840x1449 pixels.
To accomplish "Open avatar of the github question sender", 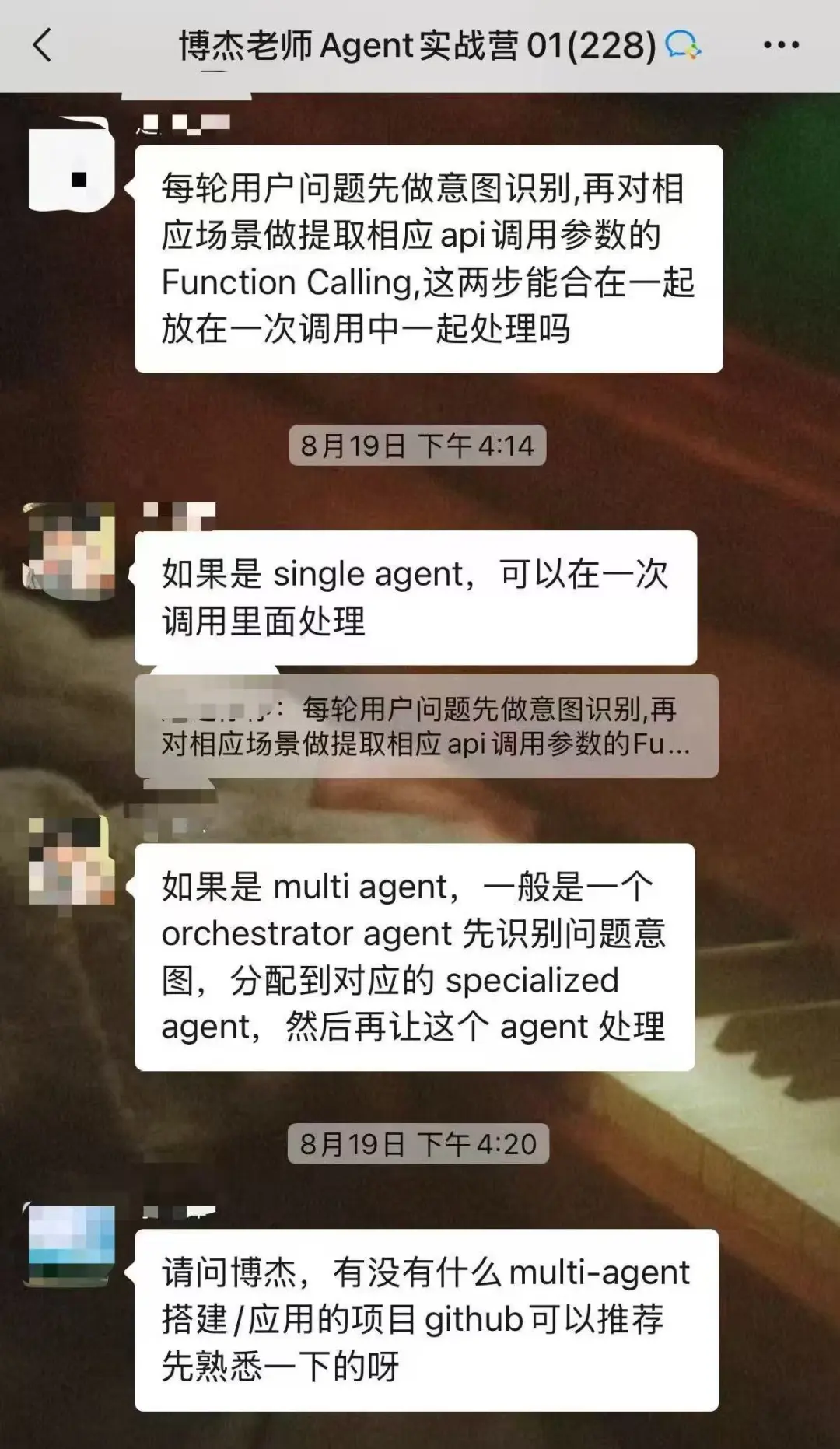I will coord(71,1244).
